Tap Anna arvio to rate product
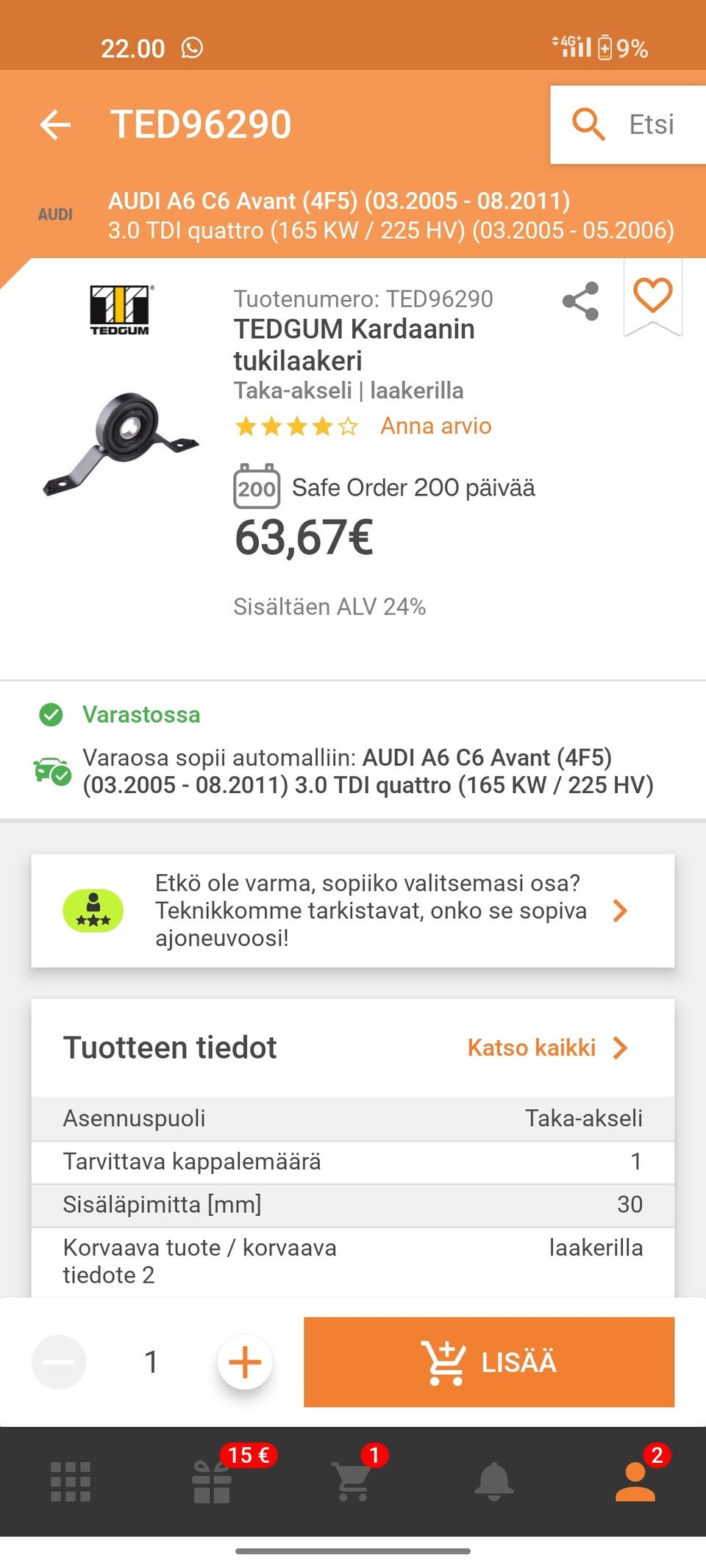706x1568 pixels. click(x=435, y=426)
